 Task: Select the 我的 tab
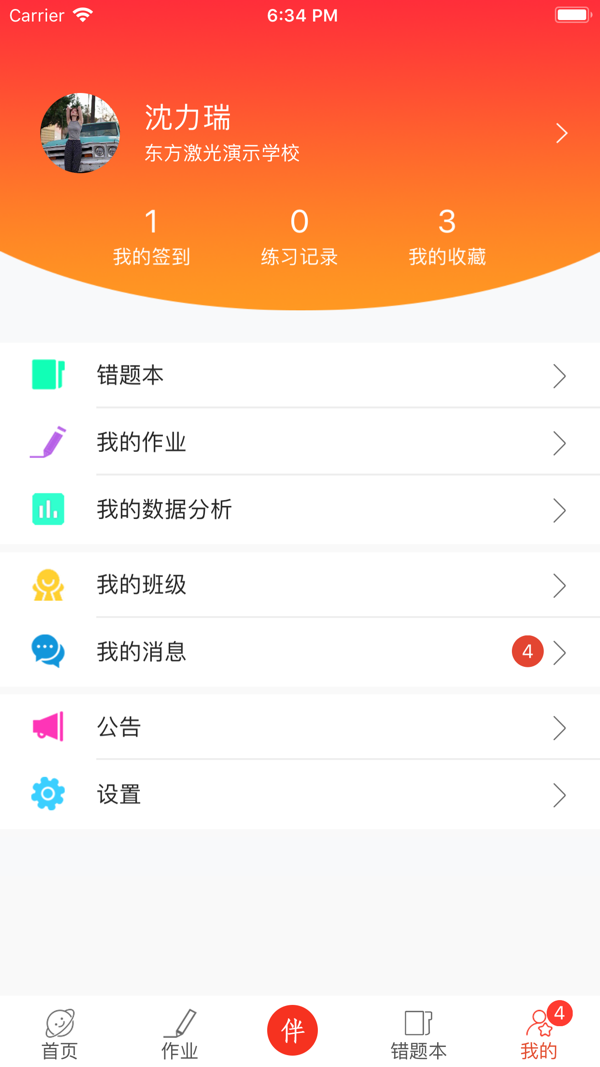point(539,1033)
